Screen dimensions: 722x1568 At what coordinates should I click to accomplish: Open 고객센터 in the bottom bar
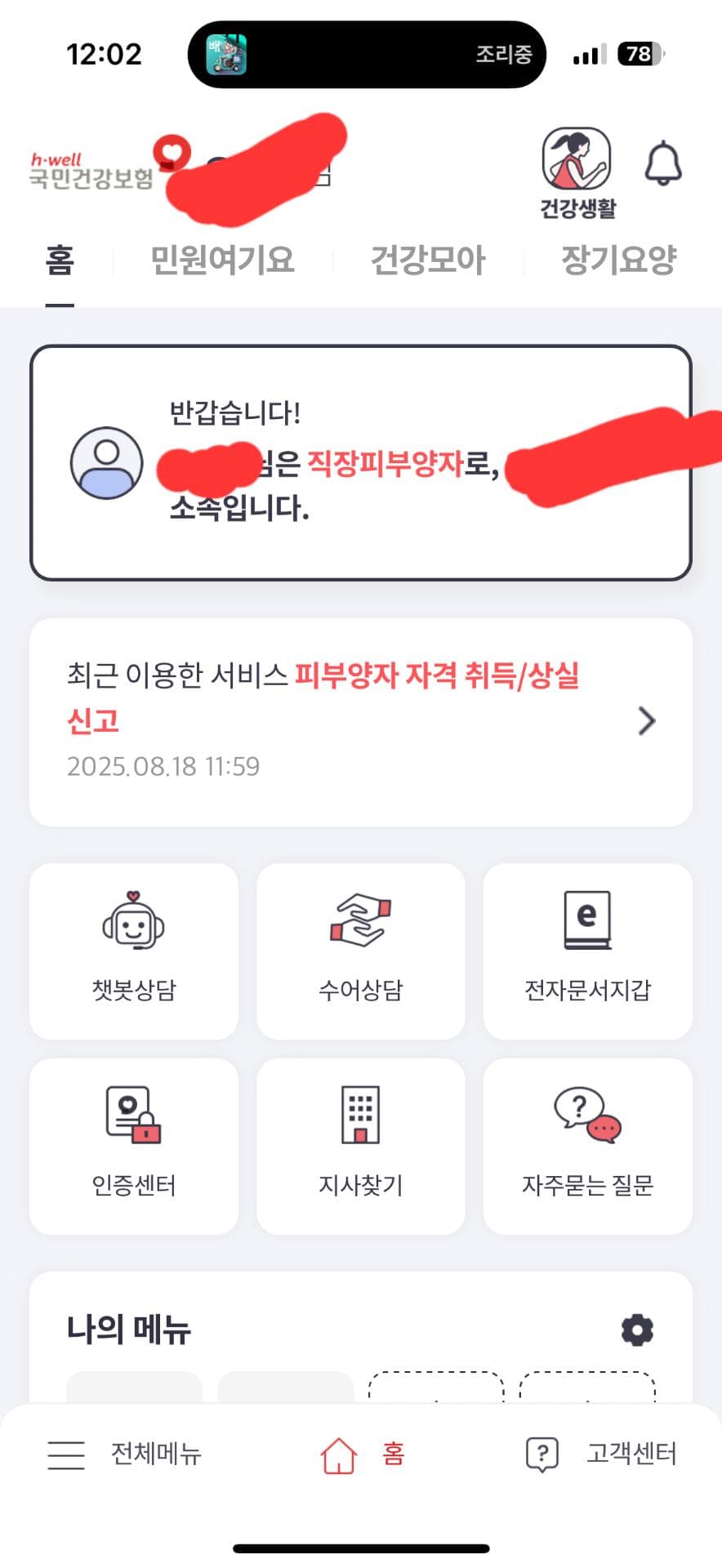tap(601, 1454)
